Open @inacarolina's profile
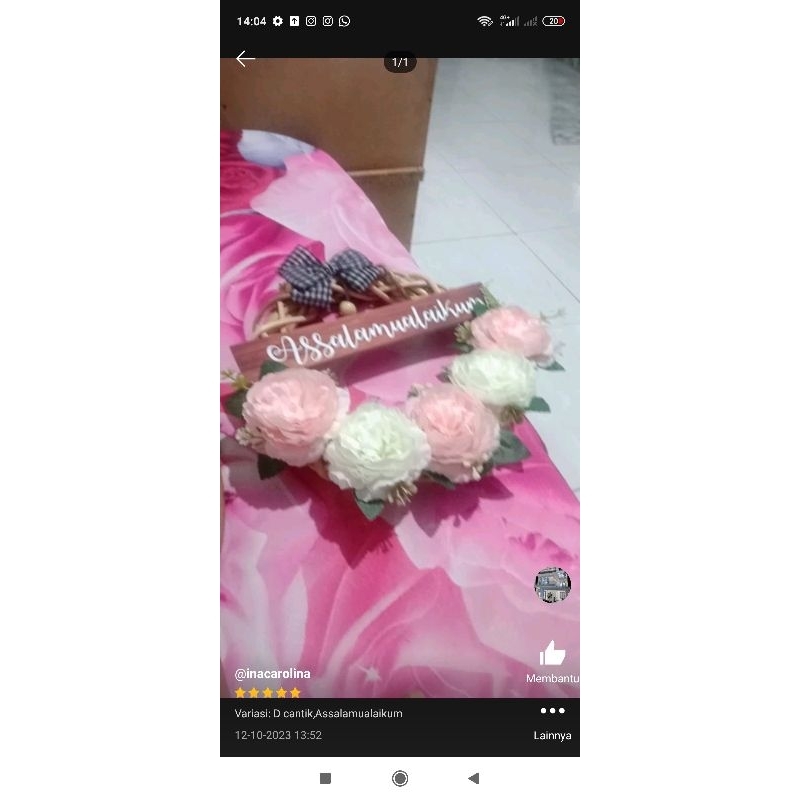Image resolution: width=800 pixels, height=800 pixels. 272,673
